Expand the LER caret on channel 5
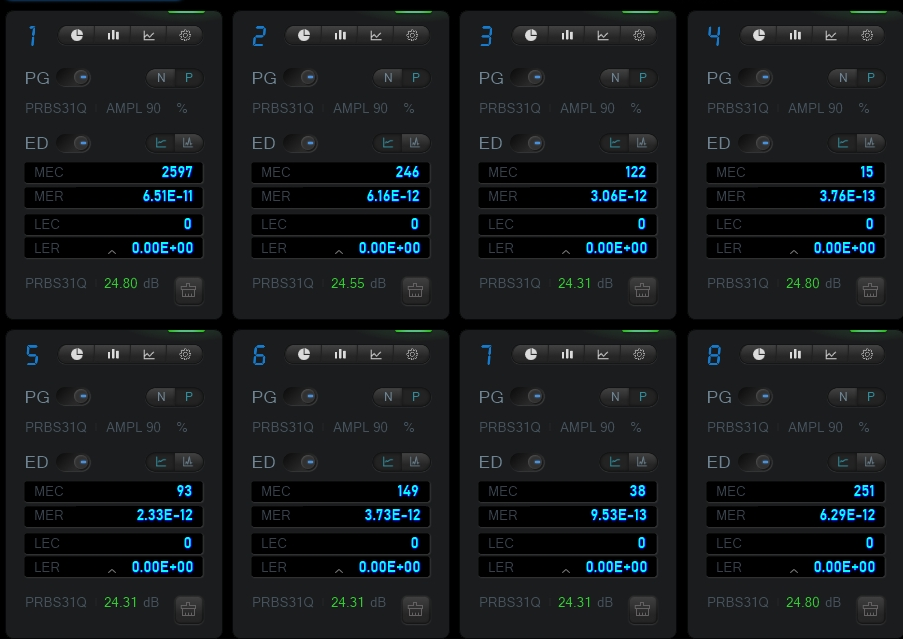The image size is (903, 639). [112, 570]
